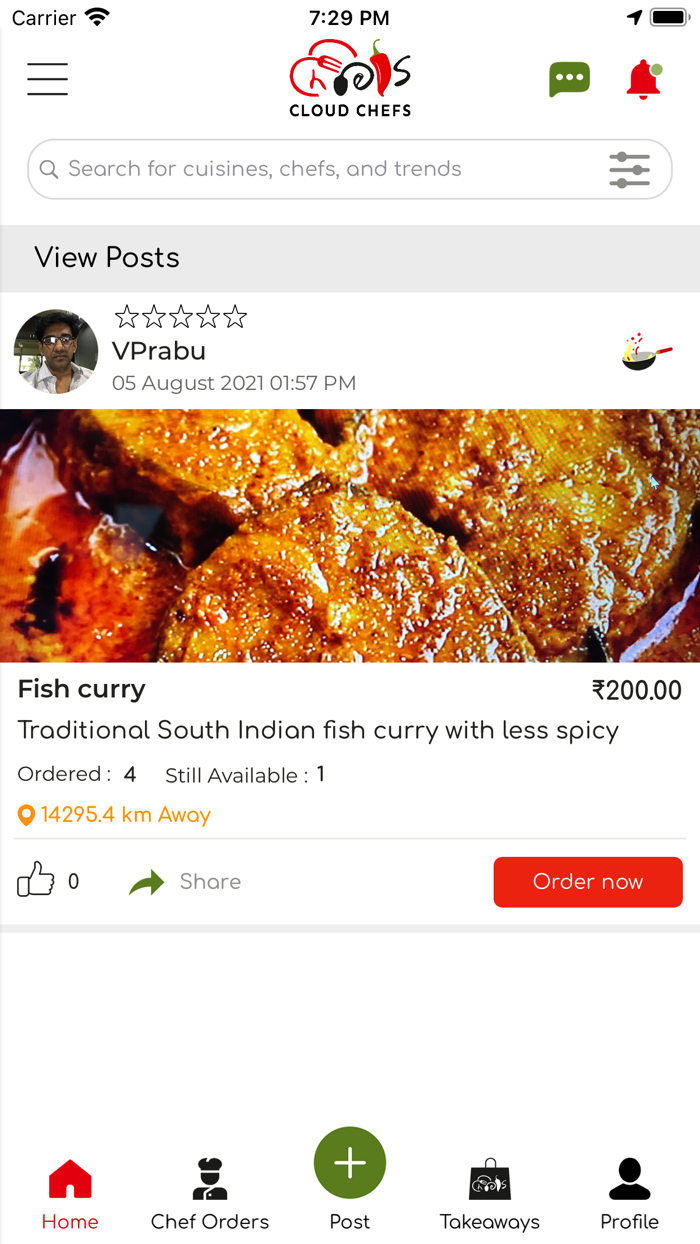This screenshot has height=1244, width=700.
Task: Open the search filter options
Action: coord(629,170)
